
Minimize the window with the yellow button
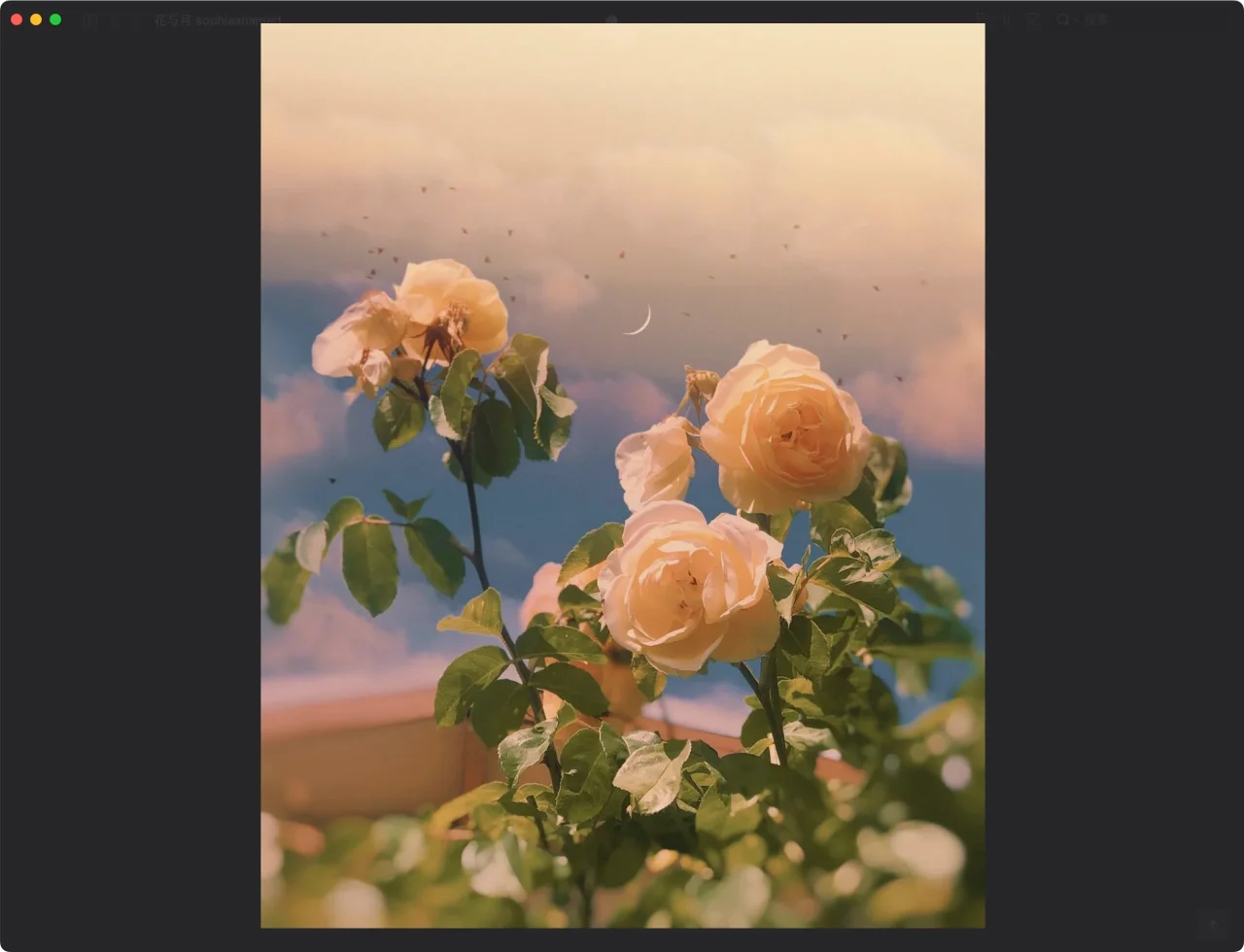(36, 19)
